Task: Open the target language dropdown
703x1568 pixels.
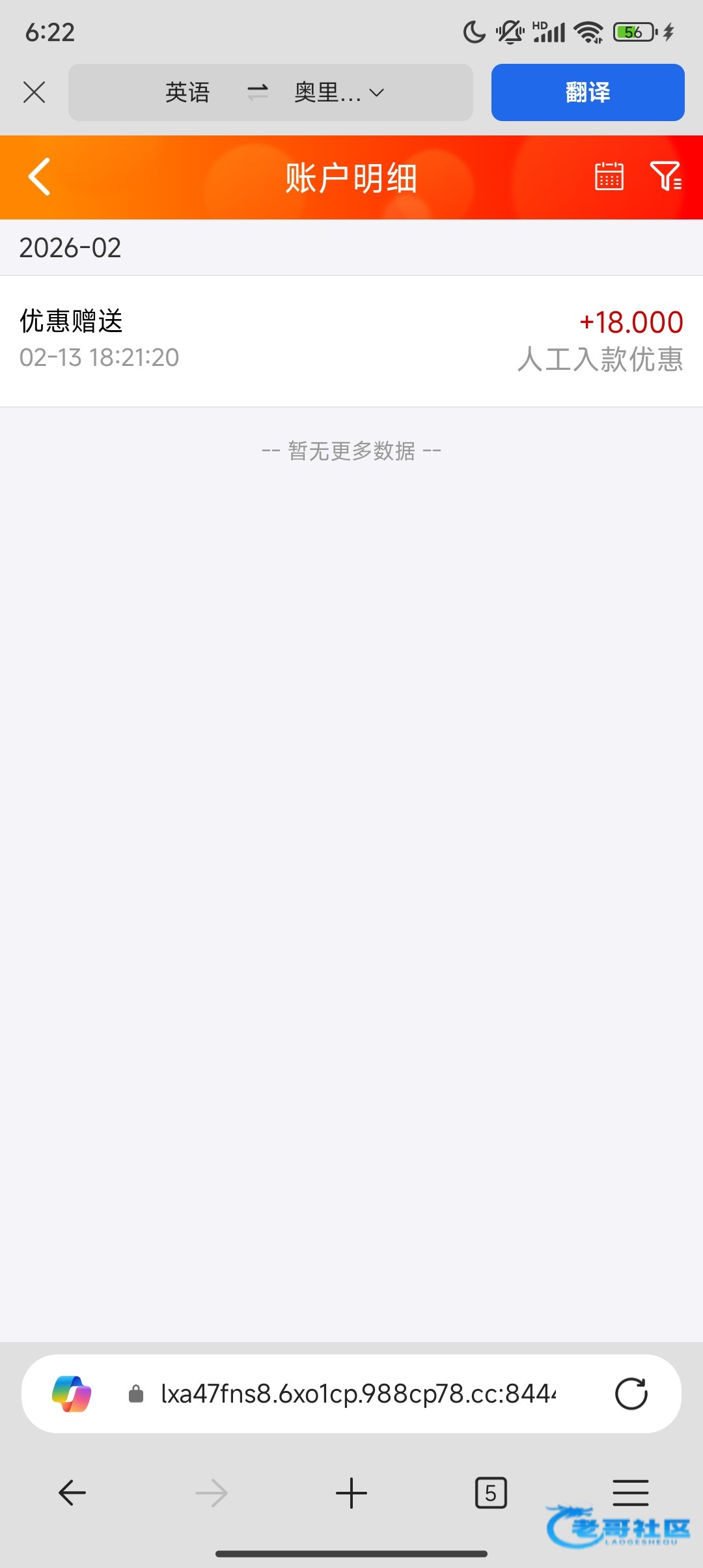Action: pos(340,92)
